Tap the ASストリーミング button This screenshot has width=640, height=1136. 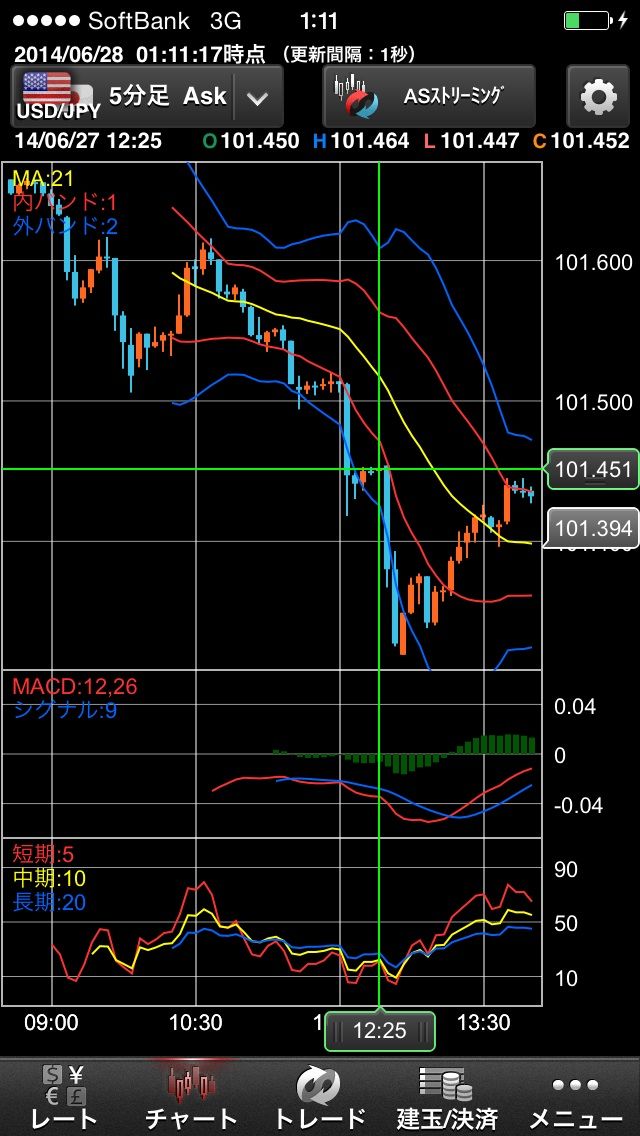pyautogui.click(x=429, y=97)
